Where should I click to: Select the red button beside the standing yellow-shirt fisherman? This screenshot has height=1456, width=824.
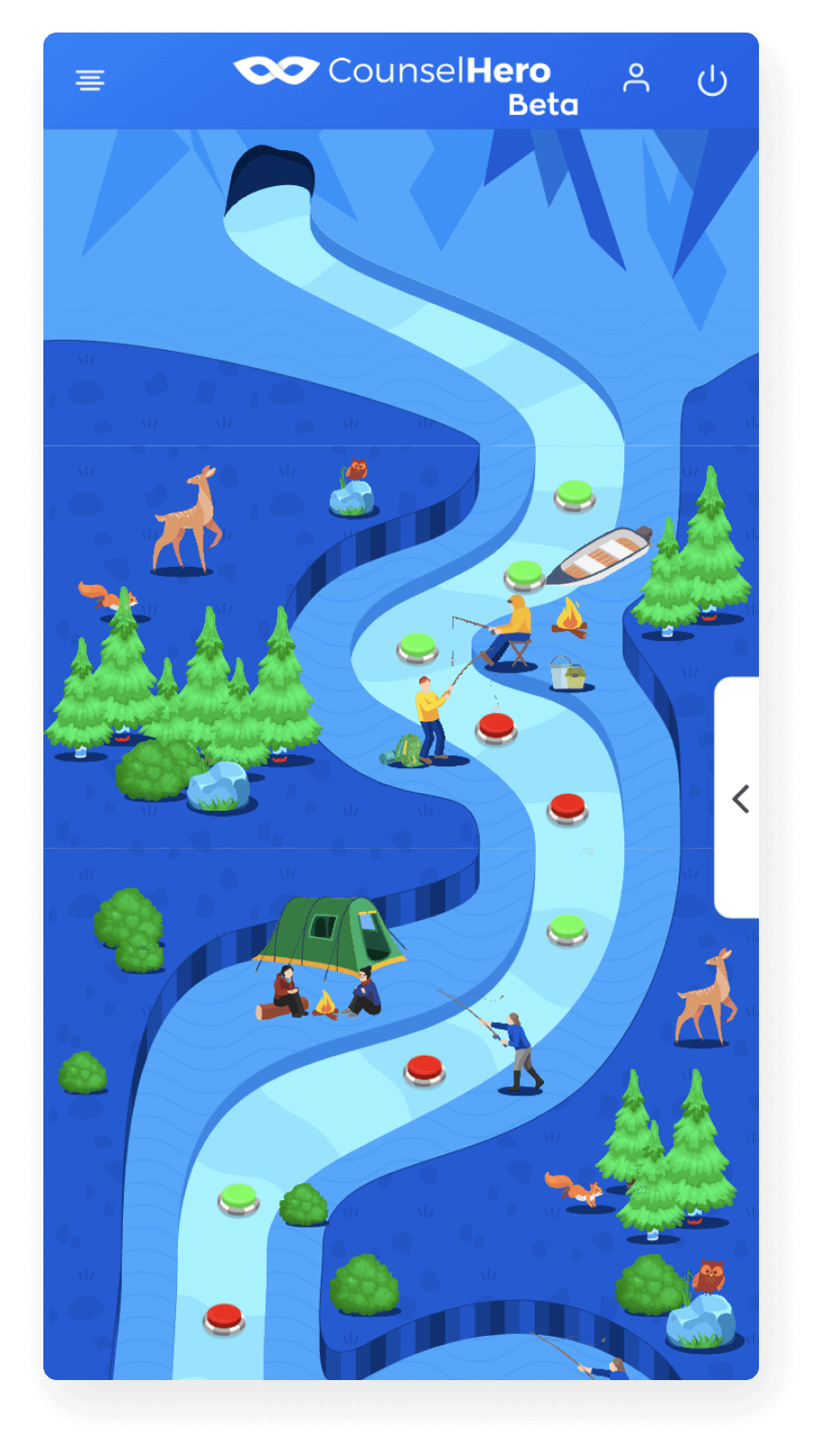click(x=496, y=727)
